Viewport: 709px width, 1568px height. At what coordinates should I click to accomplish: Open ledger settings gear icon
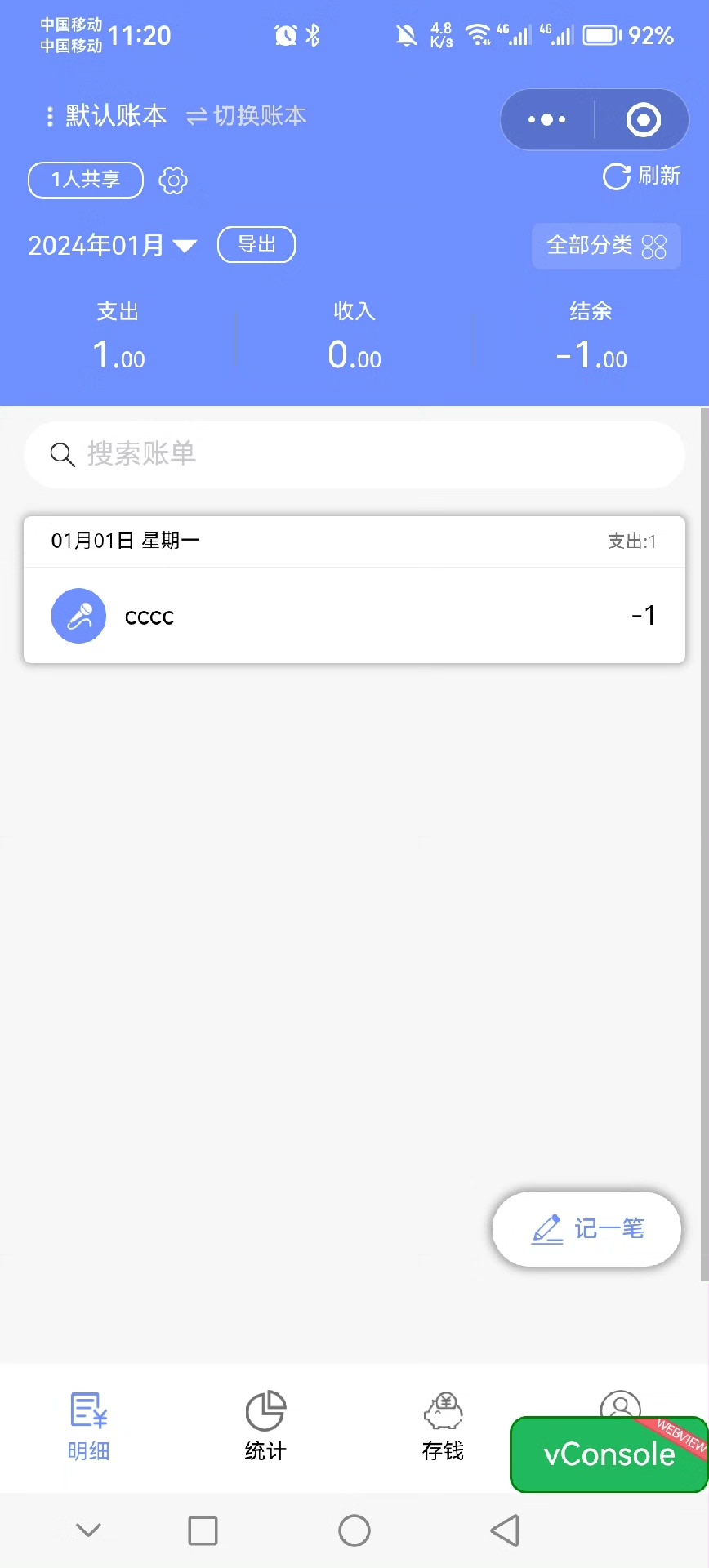click(173, 180)
